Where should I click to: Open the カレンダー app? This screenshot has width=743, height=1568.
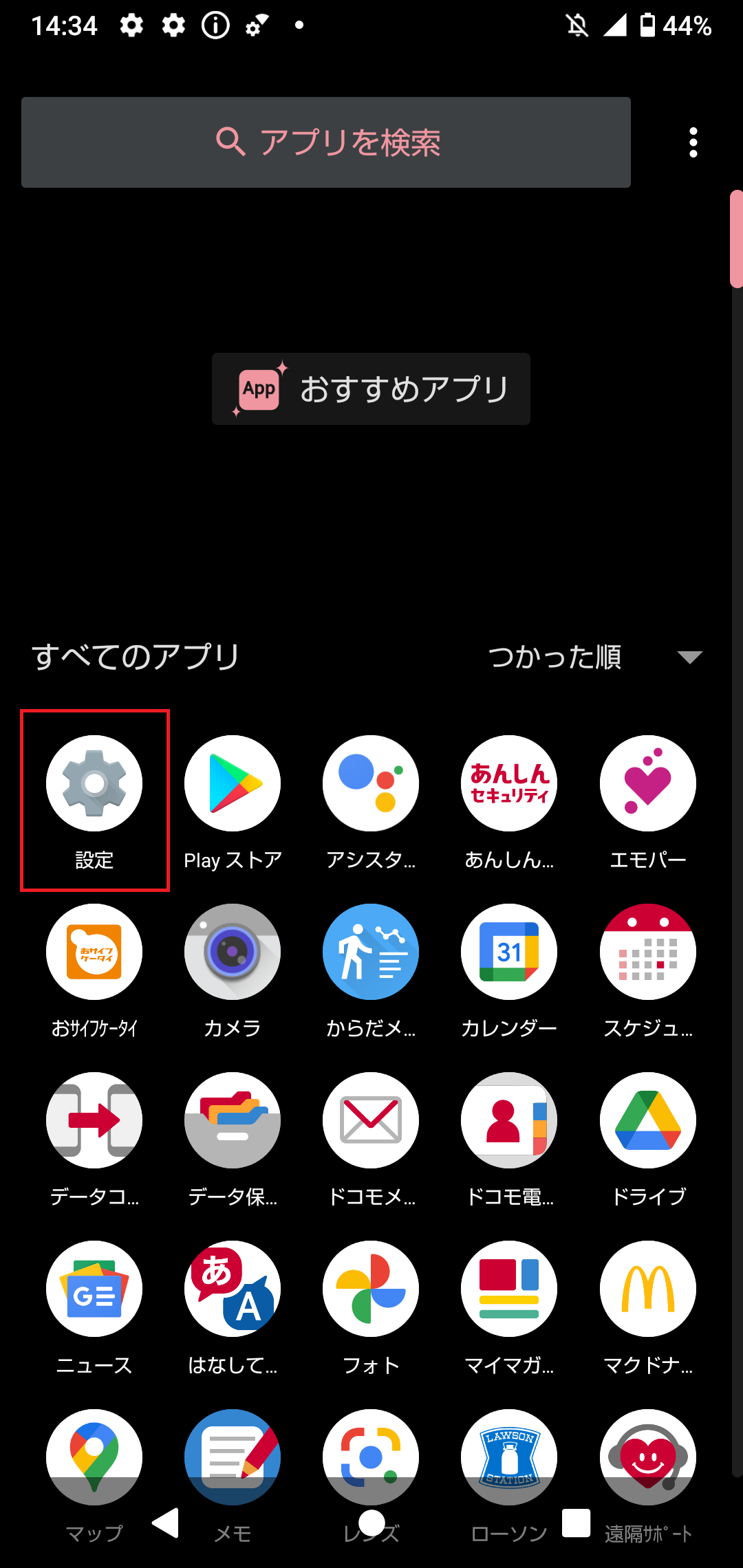tap(509, 970)
